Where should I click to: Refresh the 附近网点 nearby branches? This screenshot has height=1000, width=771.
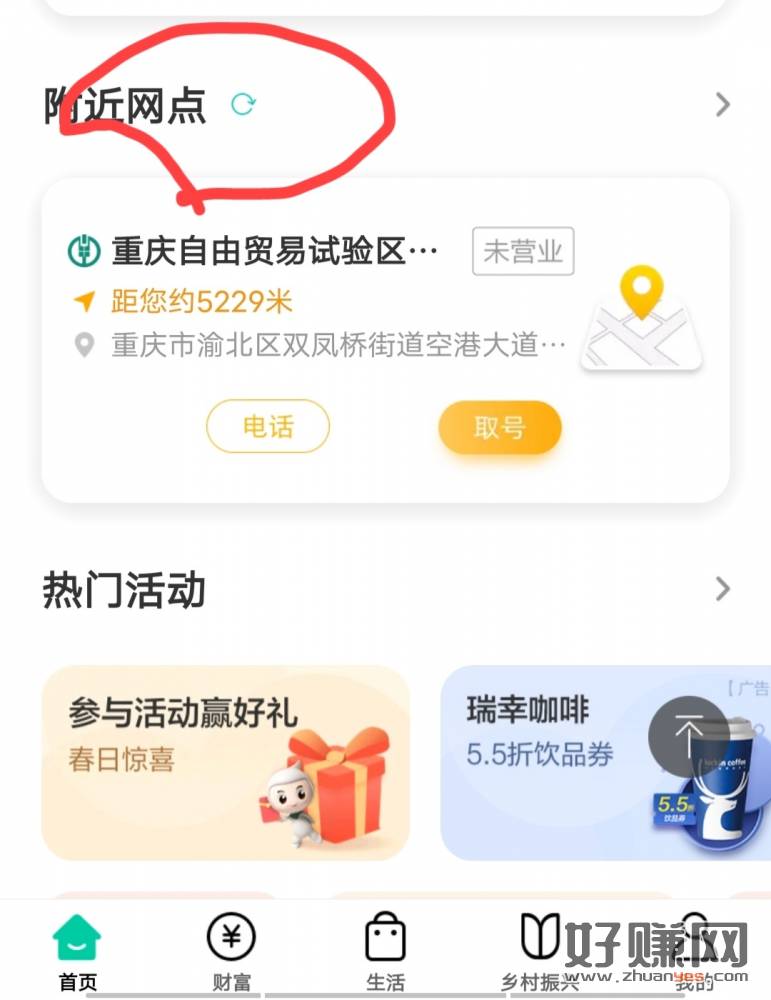coord(243,104)
